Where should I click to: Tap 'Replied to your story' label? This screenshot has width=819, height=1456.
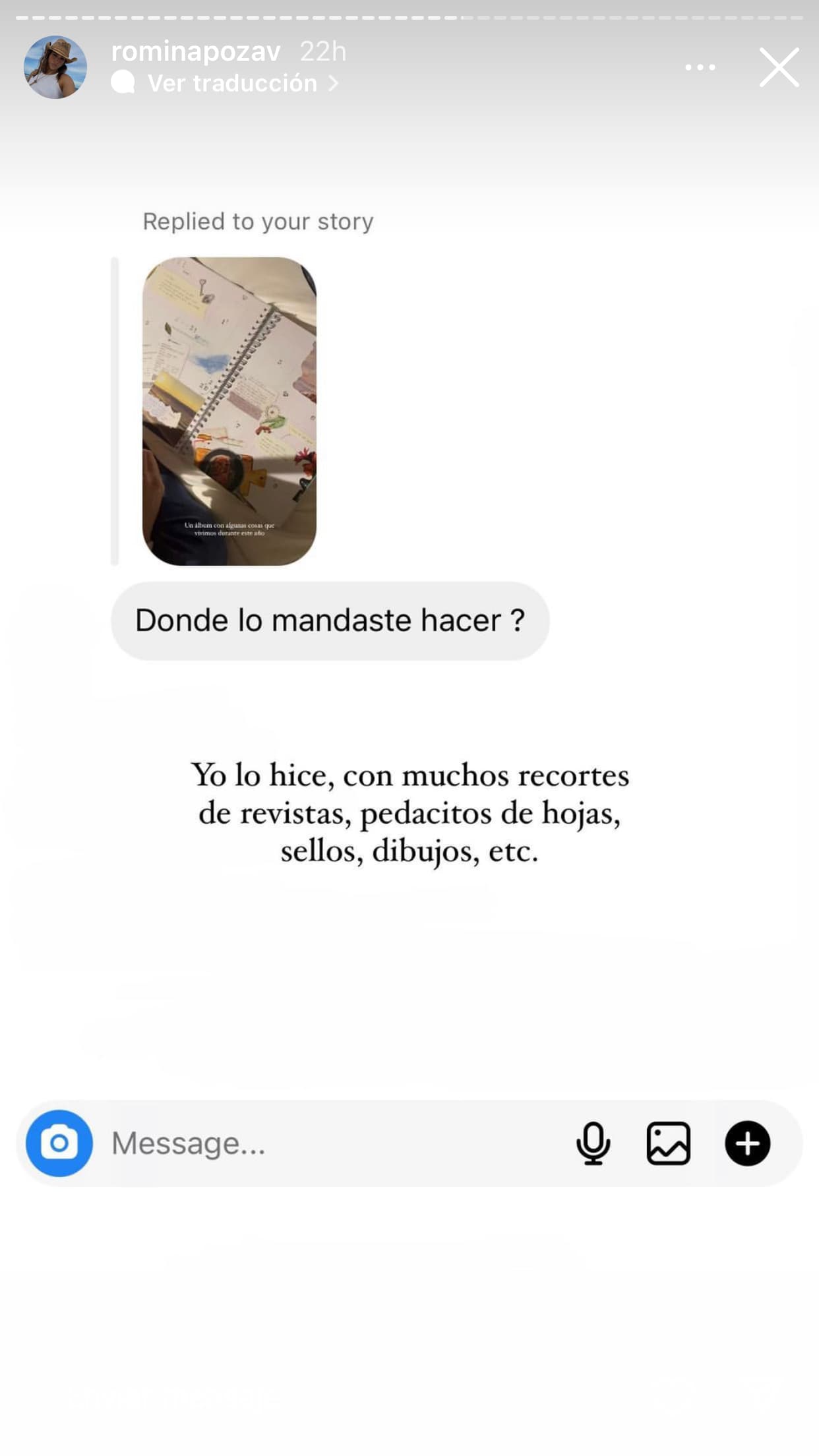pyautogui.click(x=258, y=221)
